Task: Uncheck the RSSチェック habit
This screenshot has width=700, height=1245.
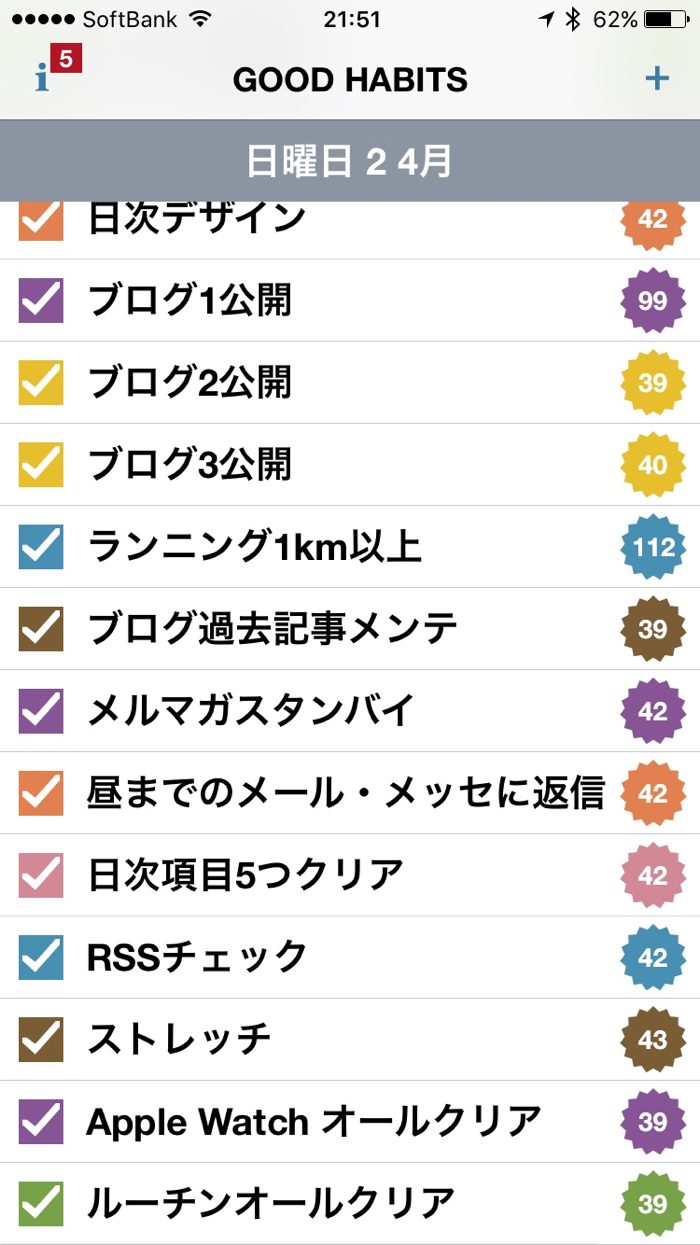Action: pos(41,957)
